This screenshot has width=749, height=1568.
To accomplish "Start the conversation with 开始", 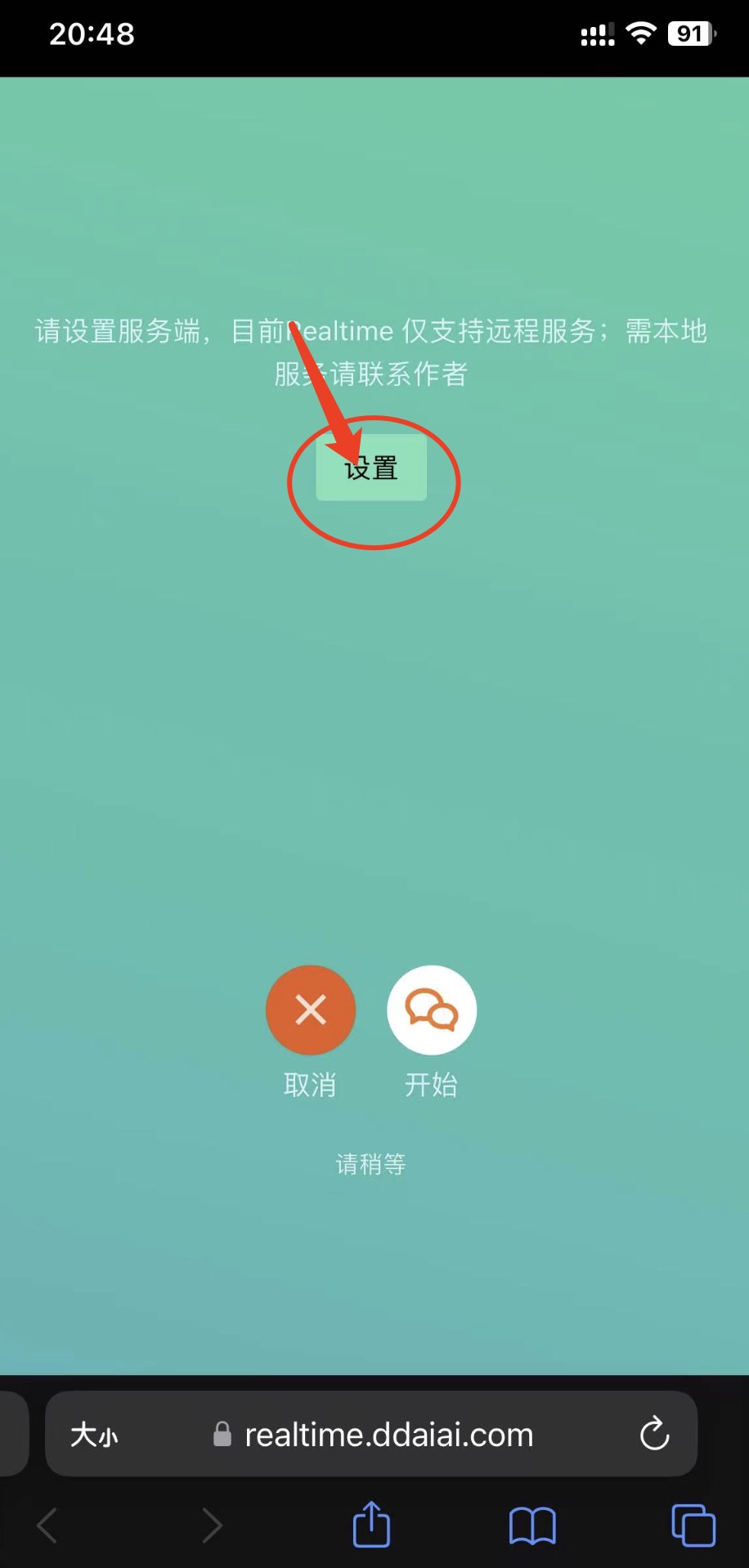I will tap(432, 1010).
